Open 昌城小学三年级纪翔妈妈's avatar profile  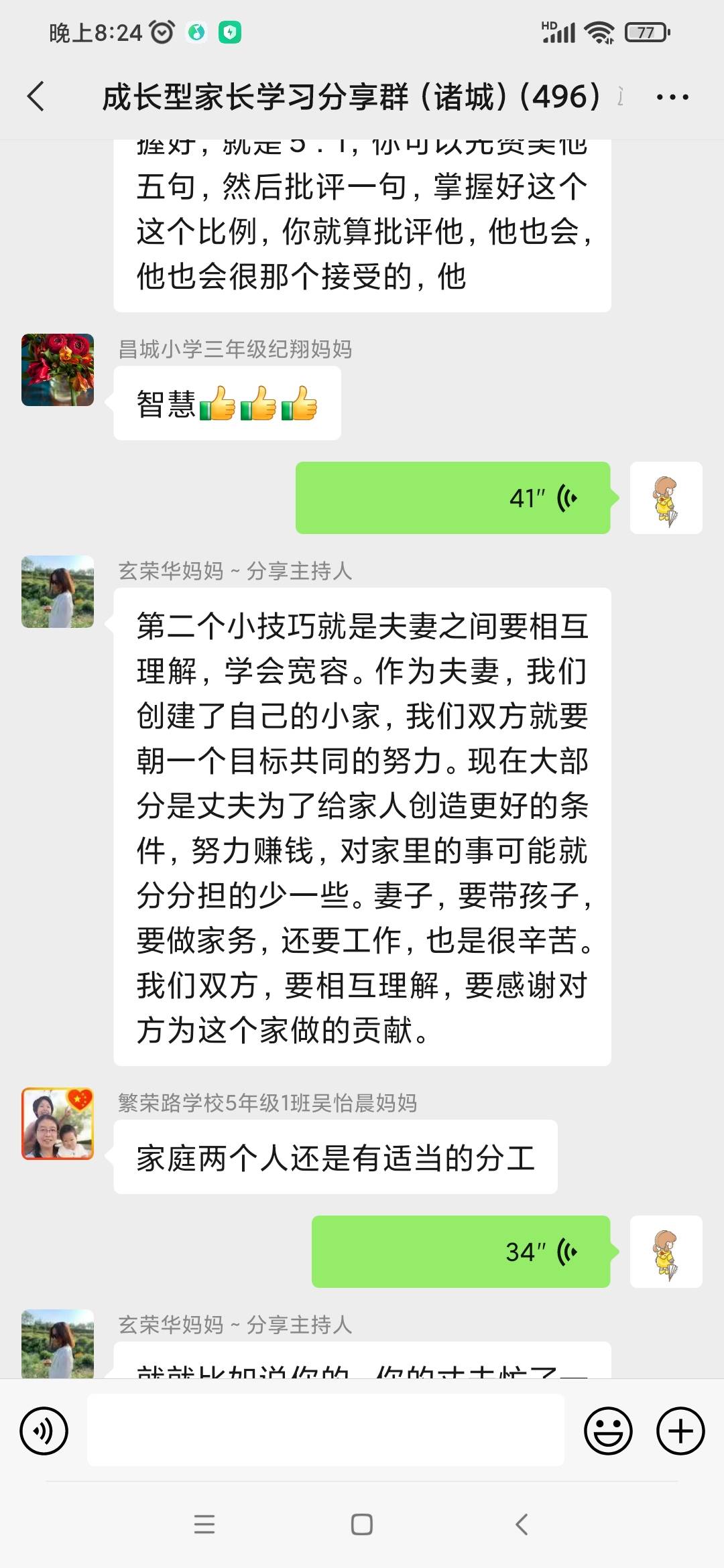tap(58, 370)
